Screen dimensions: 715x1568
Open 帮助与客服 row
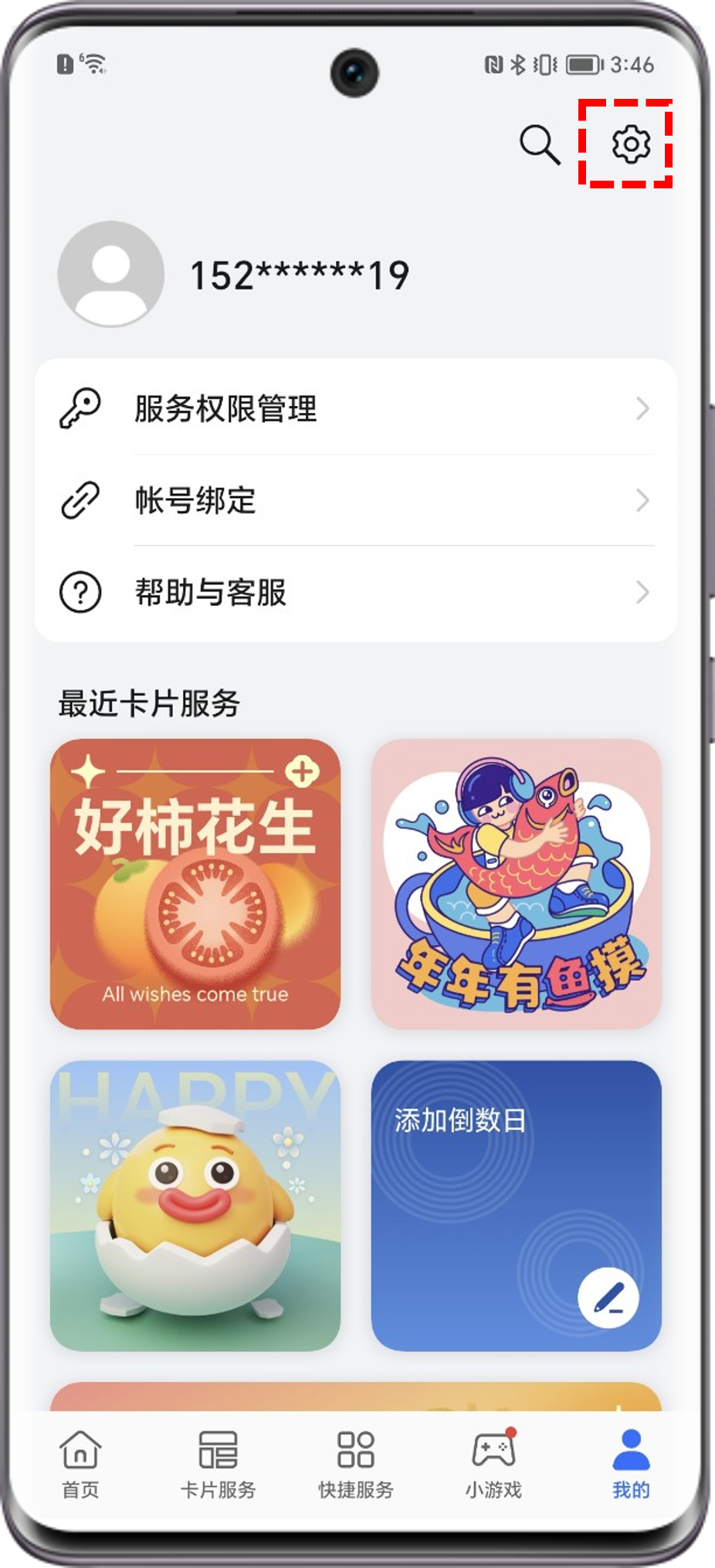[x=355, y=592]
